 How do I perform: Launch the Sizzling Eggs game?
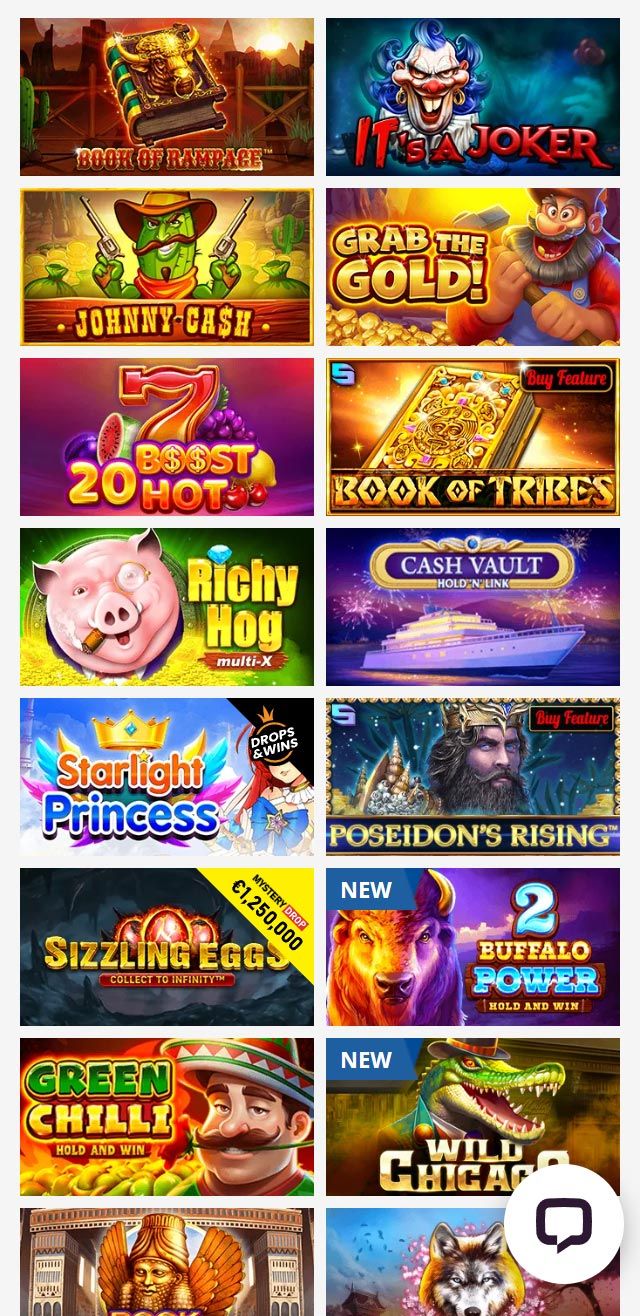coord(166,947)
